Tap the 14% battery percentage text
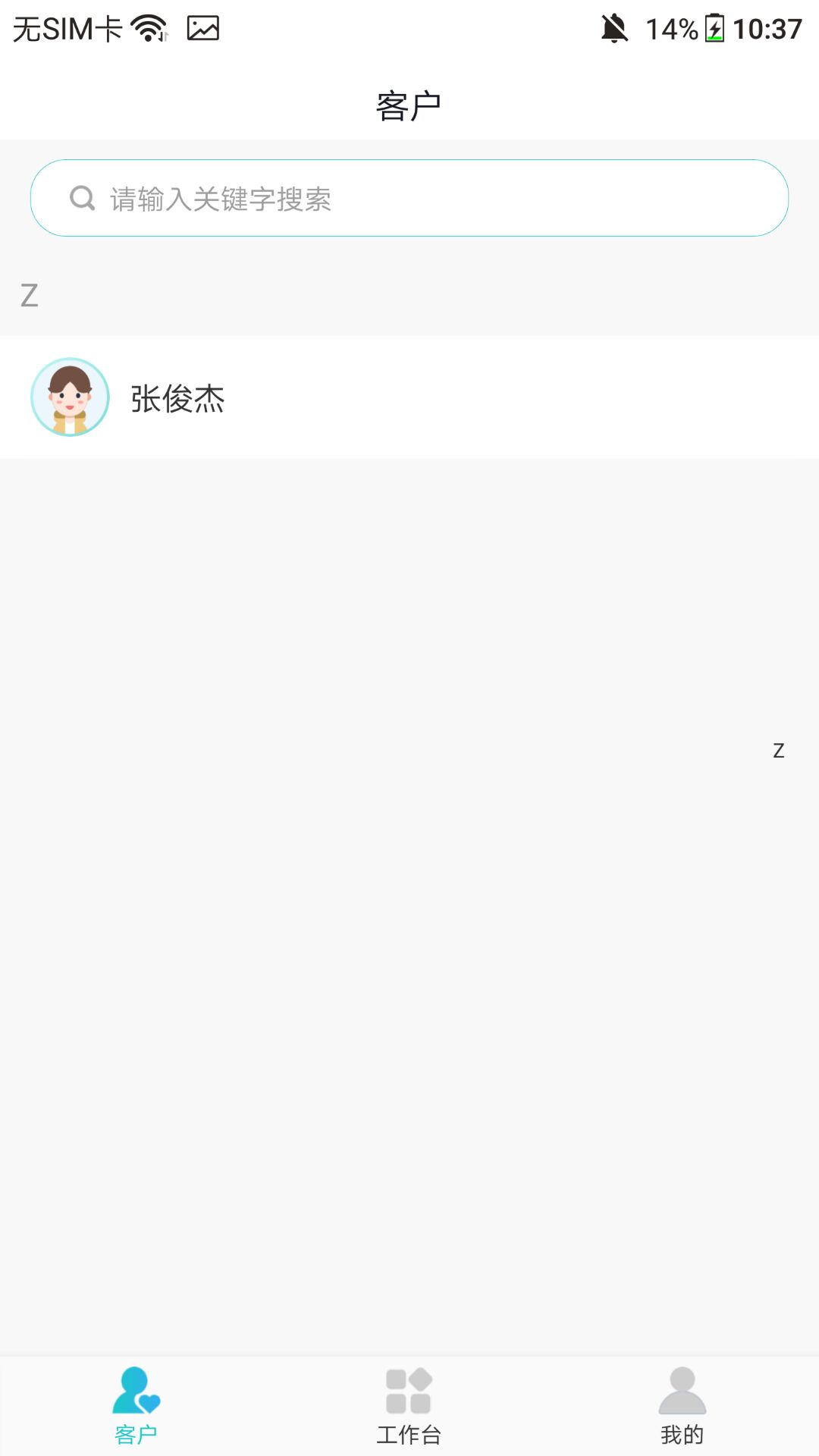Image resolution: width=819 pixels, height=1456 pixels. click(x=670, y=29)
